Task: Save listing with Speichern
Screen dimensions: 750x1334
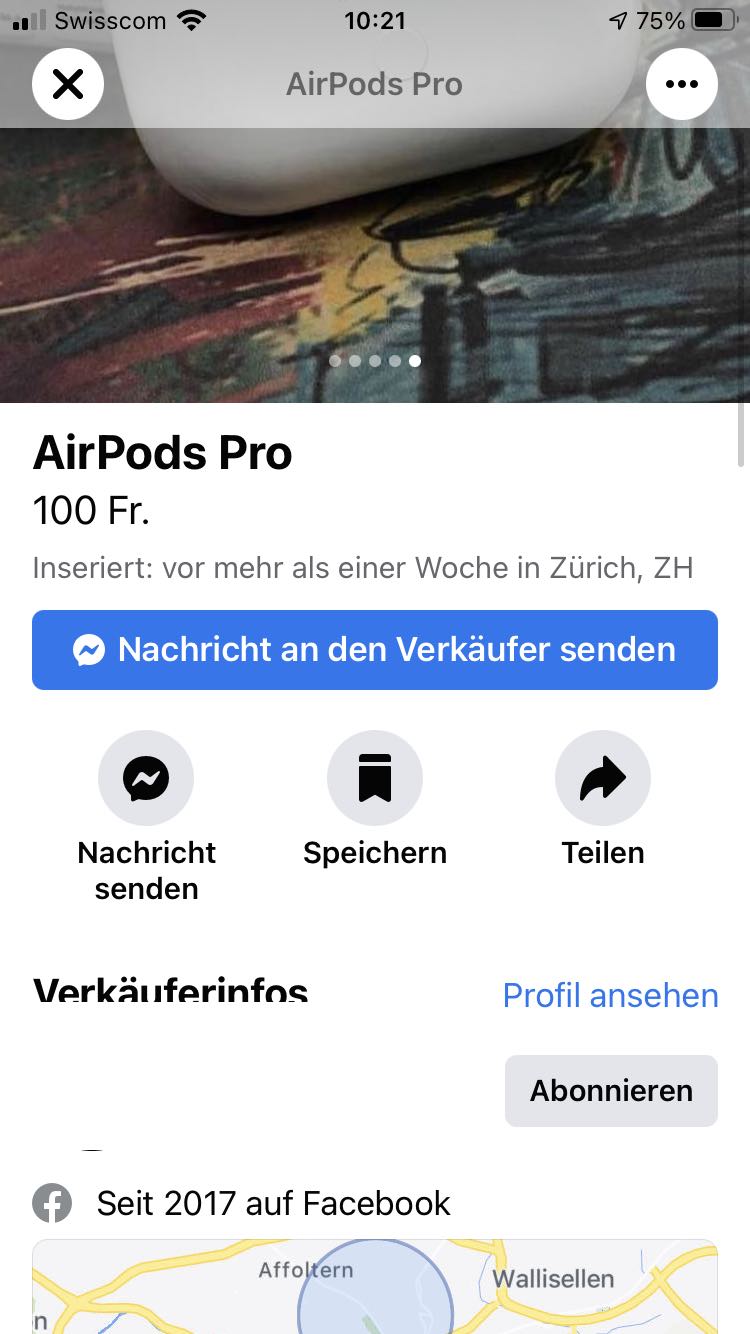Action: (x=375, y=779)
